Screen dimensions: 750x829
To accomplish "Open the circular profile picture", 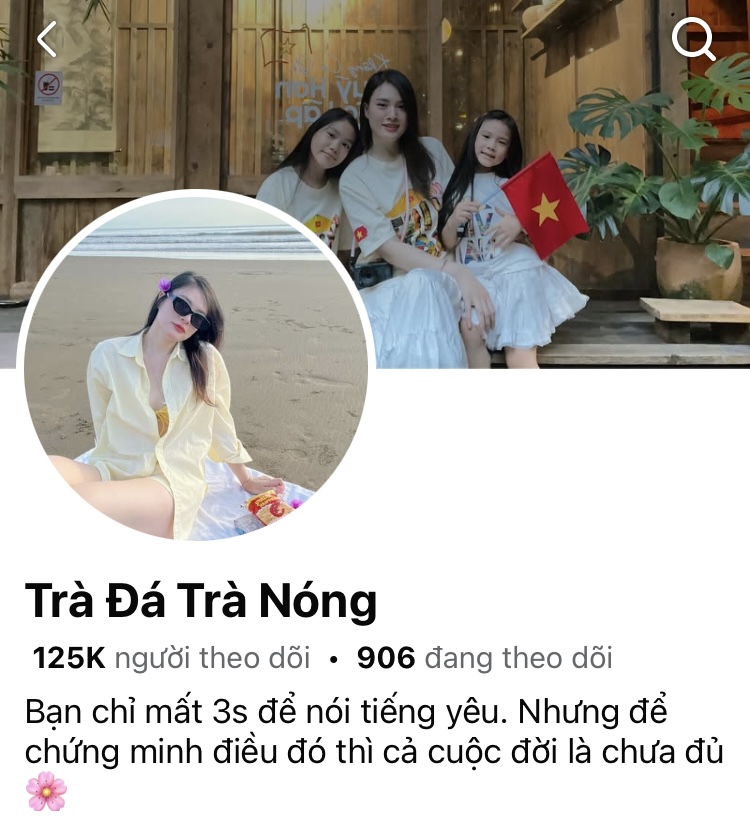I will click(196, 367).
